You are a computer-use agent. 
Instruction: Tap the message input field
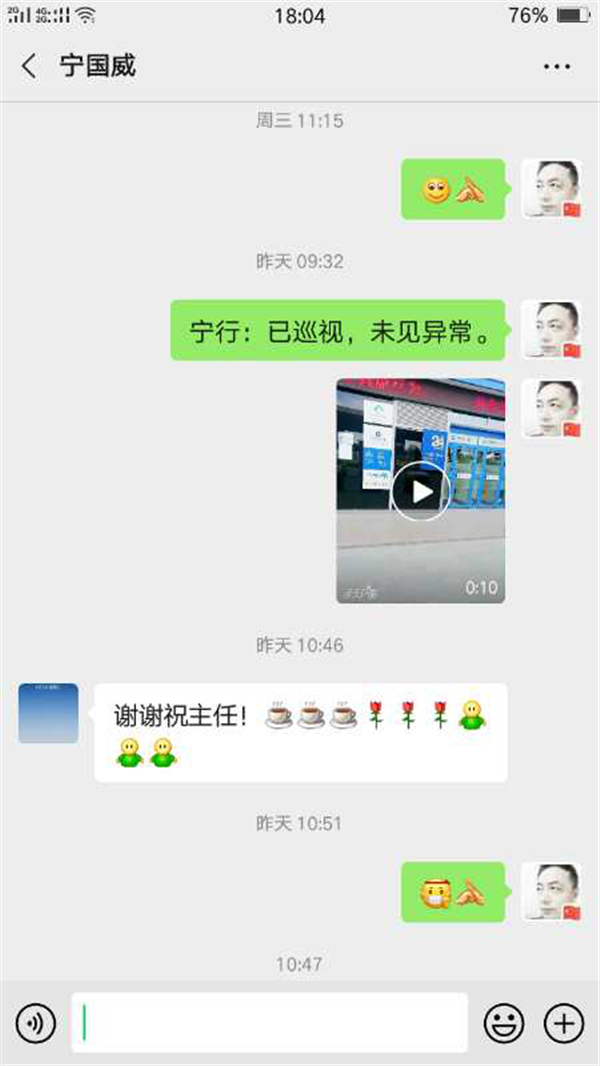[x=270, y=1022]
